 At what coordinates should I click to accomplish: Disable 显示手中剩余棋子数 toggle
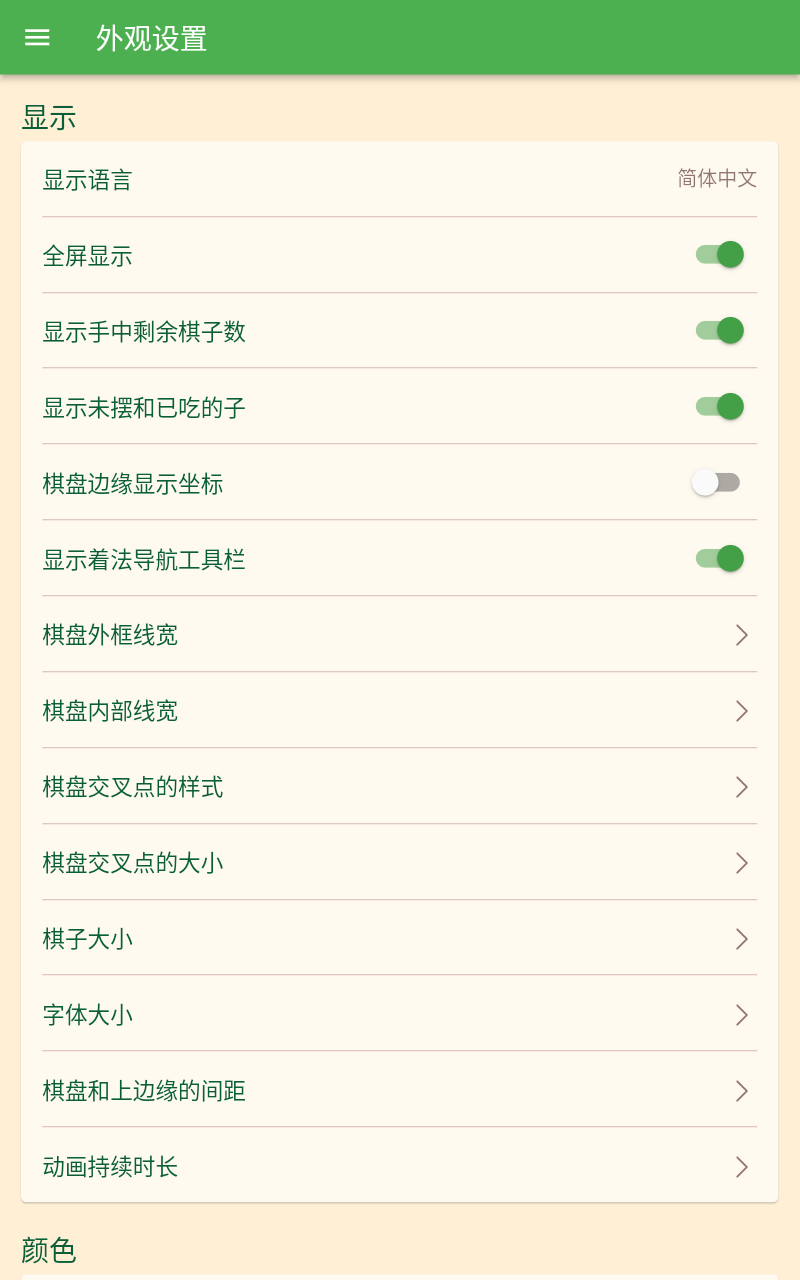click(x=720, y=331)
